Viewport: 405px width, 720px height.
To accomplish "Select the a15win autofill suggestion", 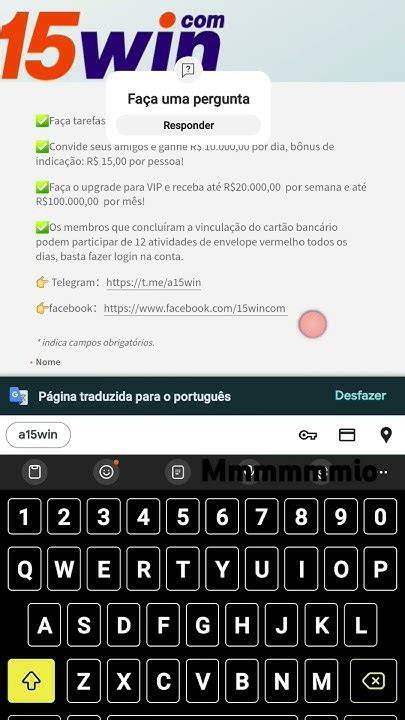I will pos(38,434).
